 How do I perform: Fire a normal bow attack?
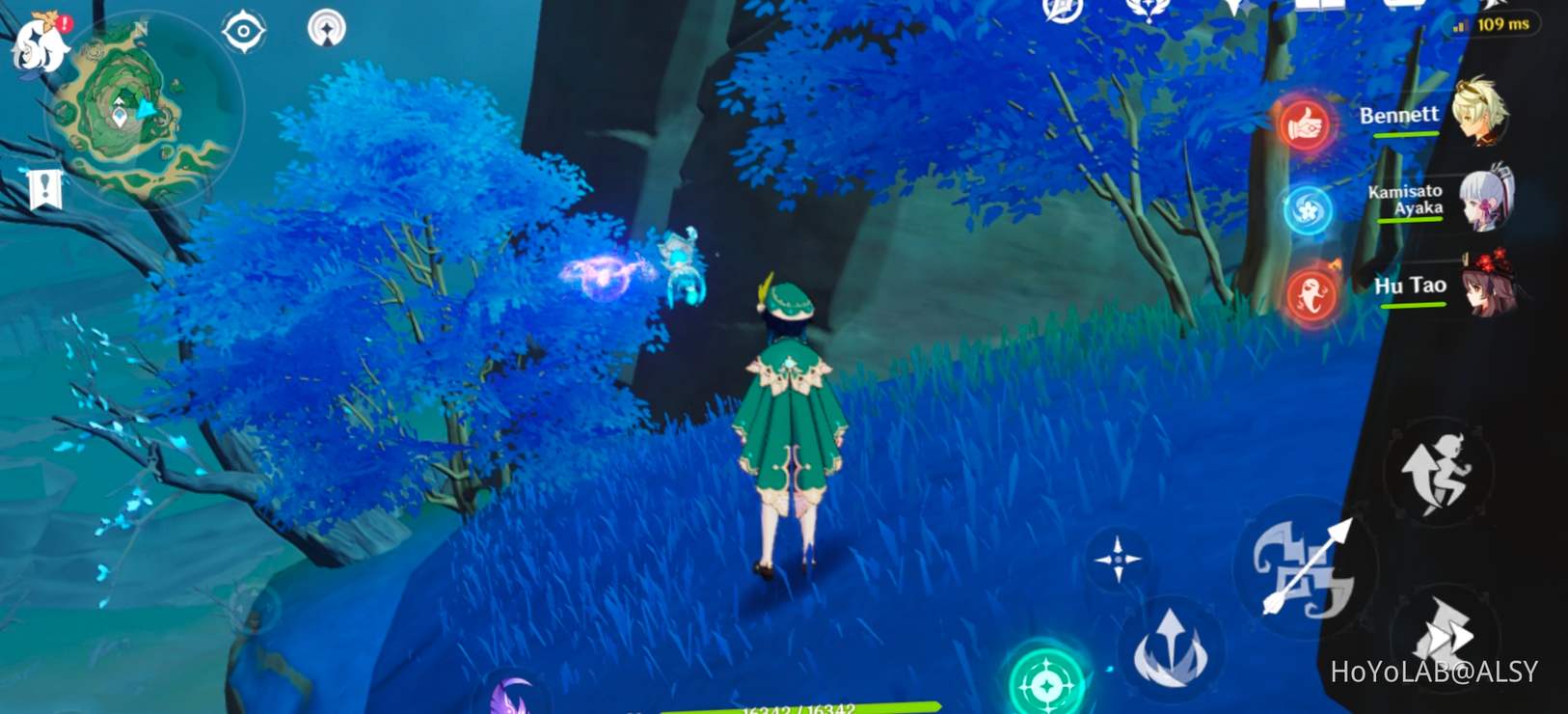pos(1306,569)
